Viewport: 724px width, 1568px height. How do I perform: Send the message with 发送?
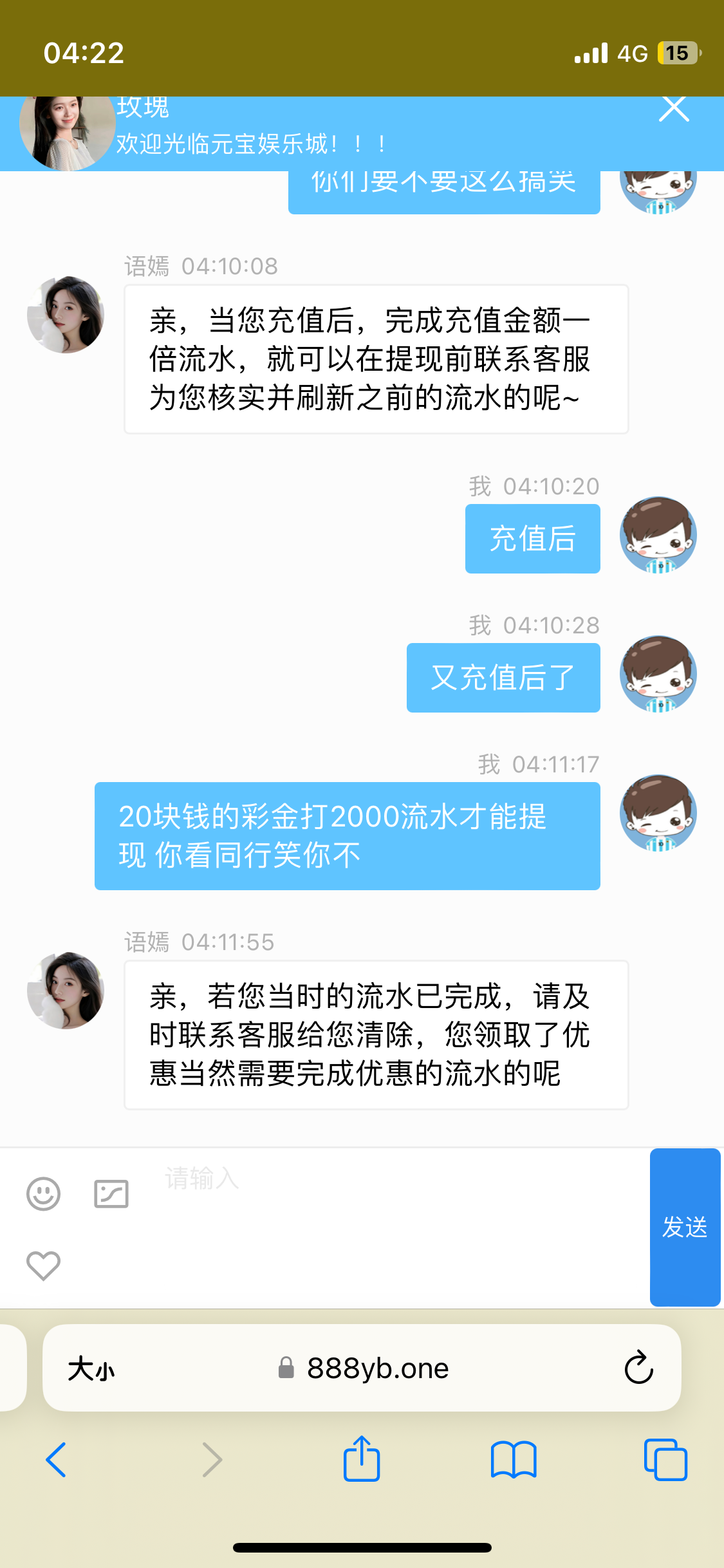point(685,1227)
